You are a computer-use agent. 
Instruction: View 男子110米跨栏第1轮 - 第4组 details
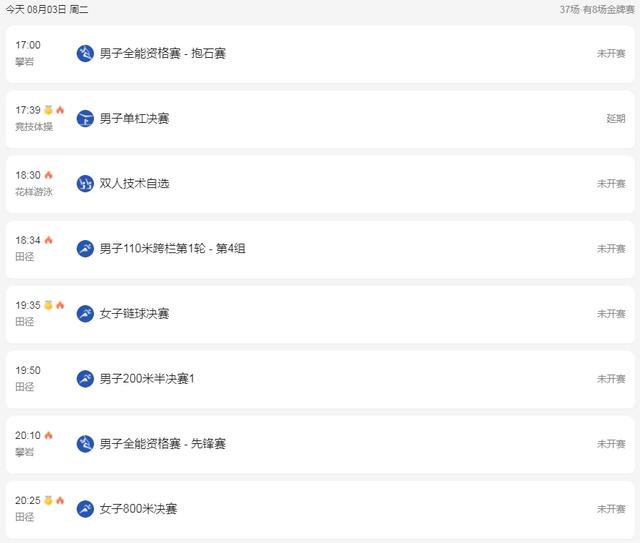172,248
